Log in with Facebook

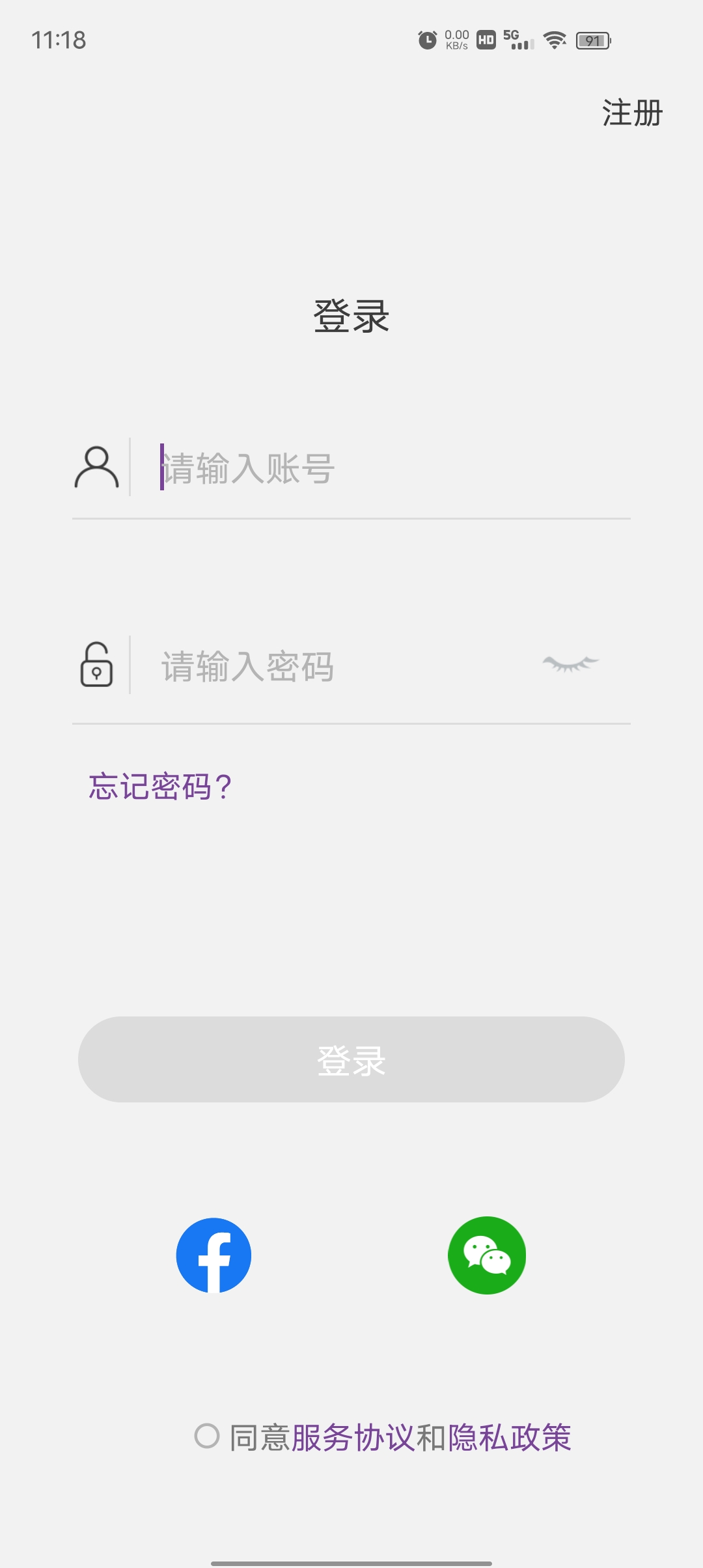215,1255
